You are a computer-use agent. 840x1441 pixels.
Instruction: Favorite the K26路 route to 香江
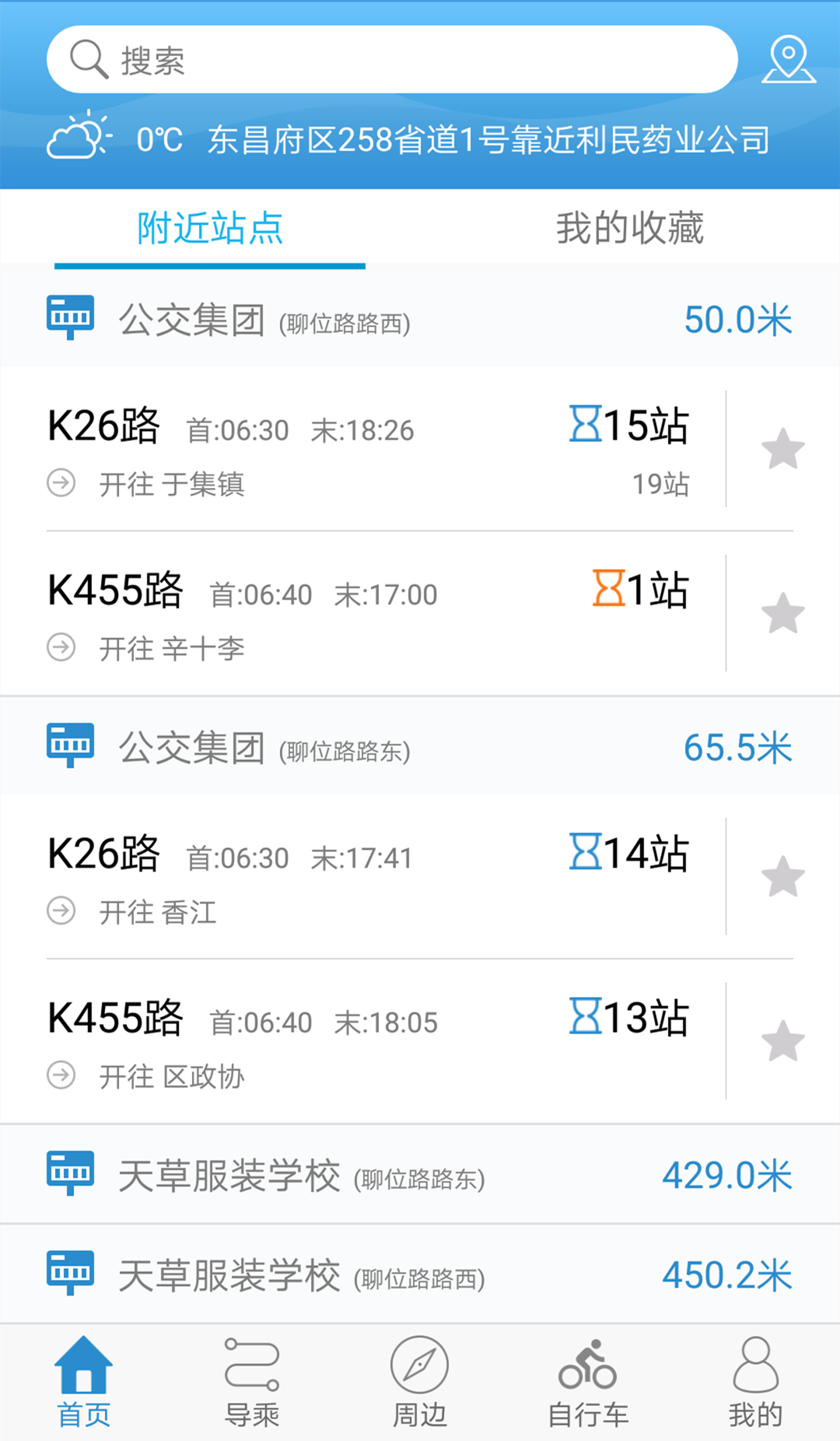click(x=782, y=878)
